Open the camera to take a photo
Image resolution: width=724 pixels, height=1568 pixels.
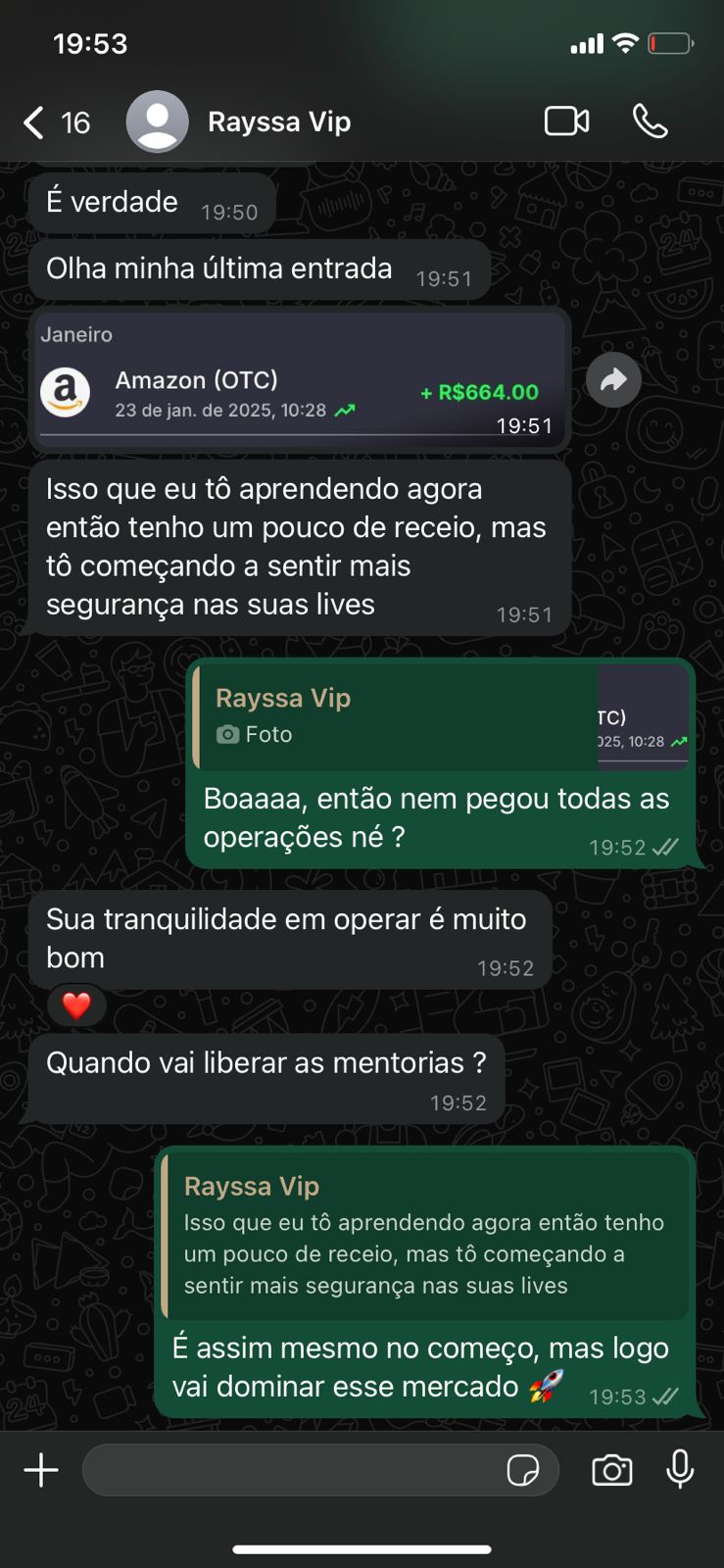pyautogui.click(x=611, y=1470)
